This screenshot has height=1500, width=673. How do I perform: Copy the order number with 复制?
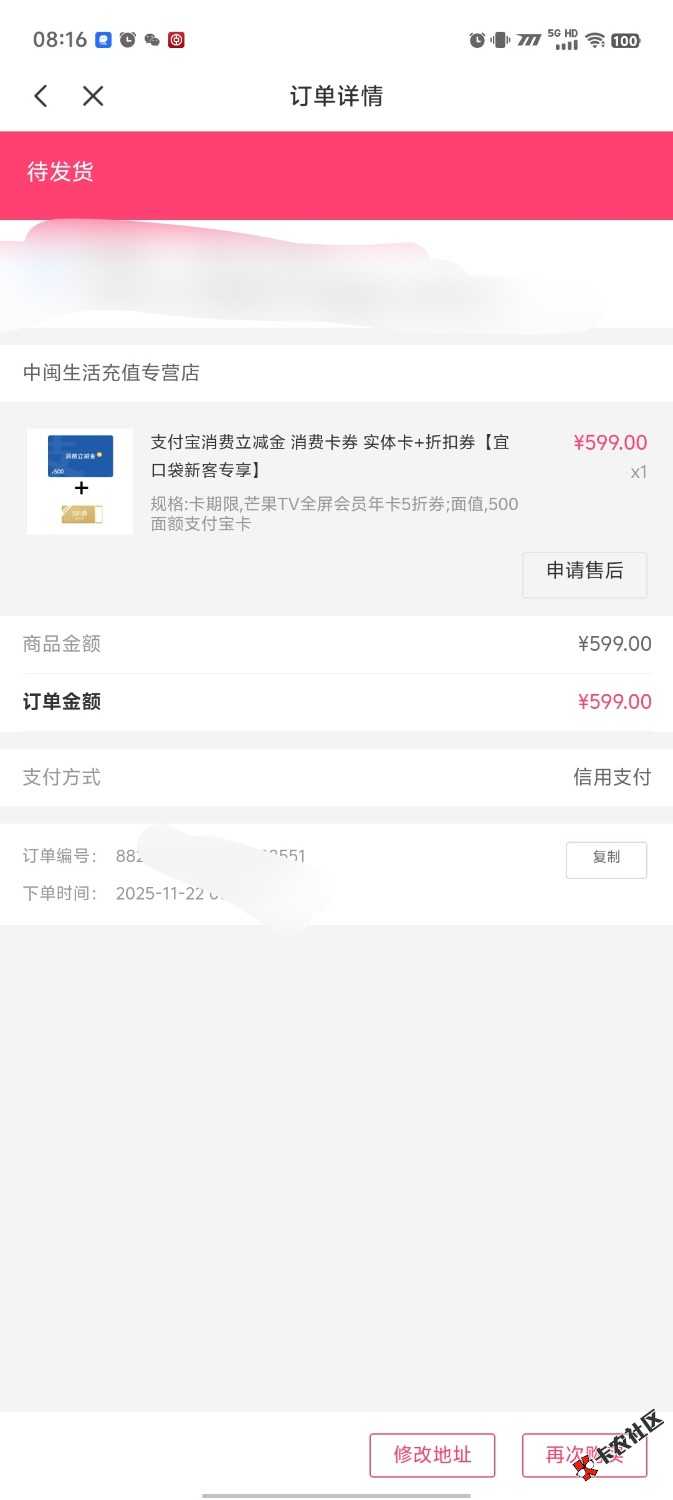606,859
